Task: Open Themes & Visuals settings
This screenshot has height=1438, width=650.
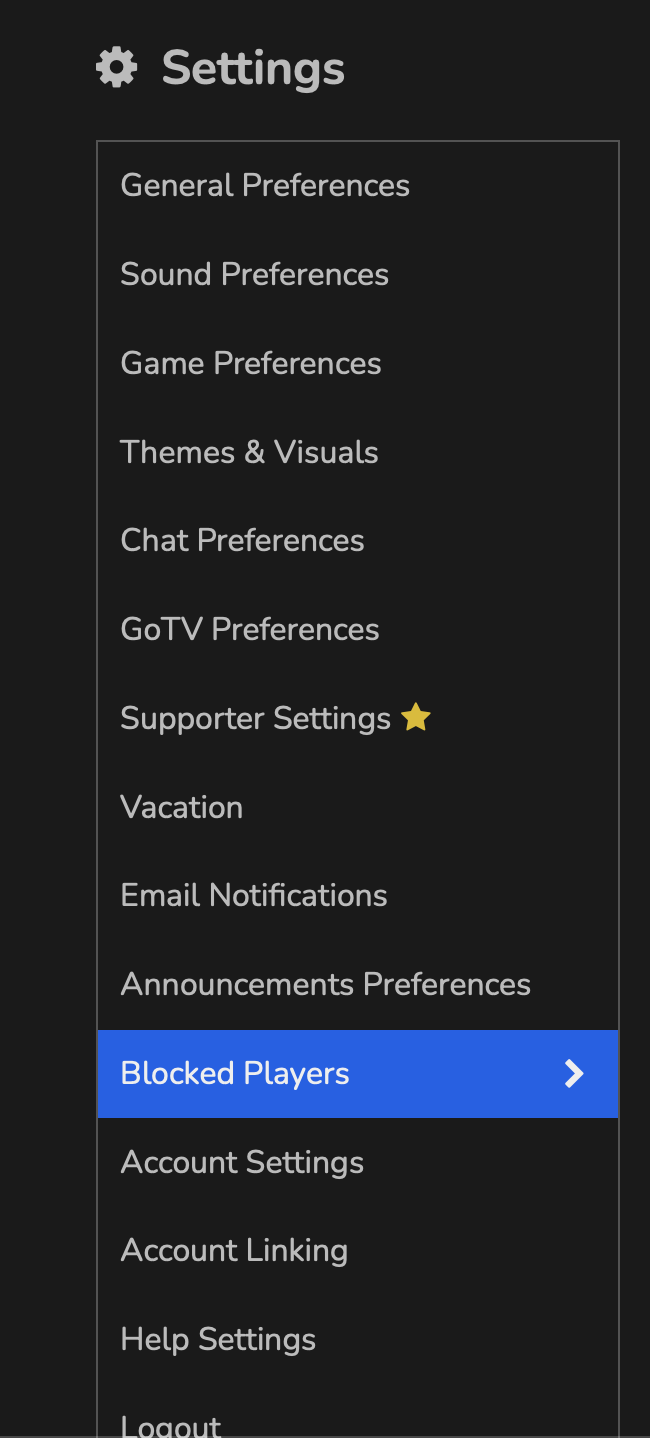Action: [358, 452]
